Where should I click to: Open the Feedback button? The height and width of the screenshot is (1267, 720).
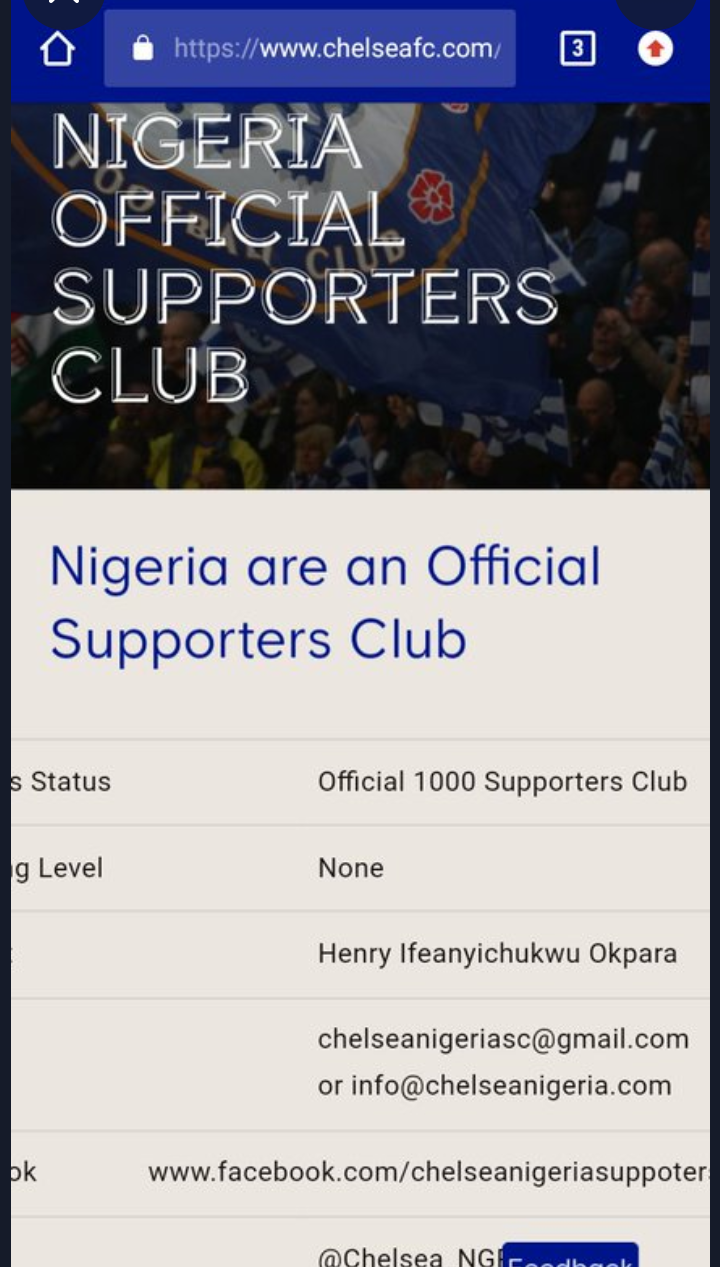pyautogui.click(x=570, y=1256)
